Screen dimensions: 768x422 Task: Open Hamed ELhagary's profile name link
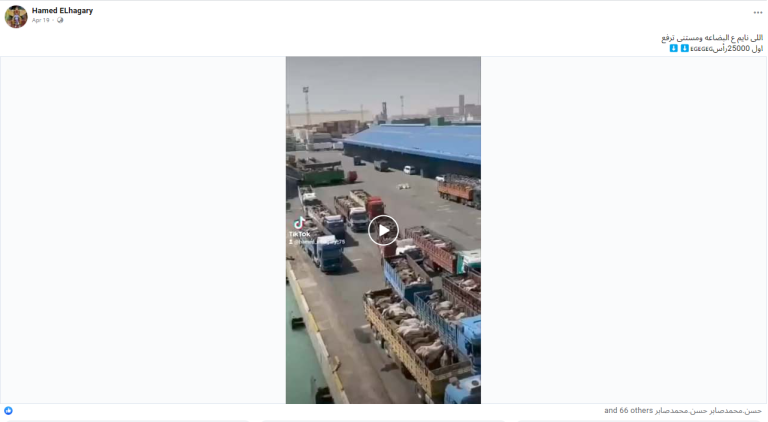[62, 10]
